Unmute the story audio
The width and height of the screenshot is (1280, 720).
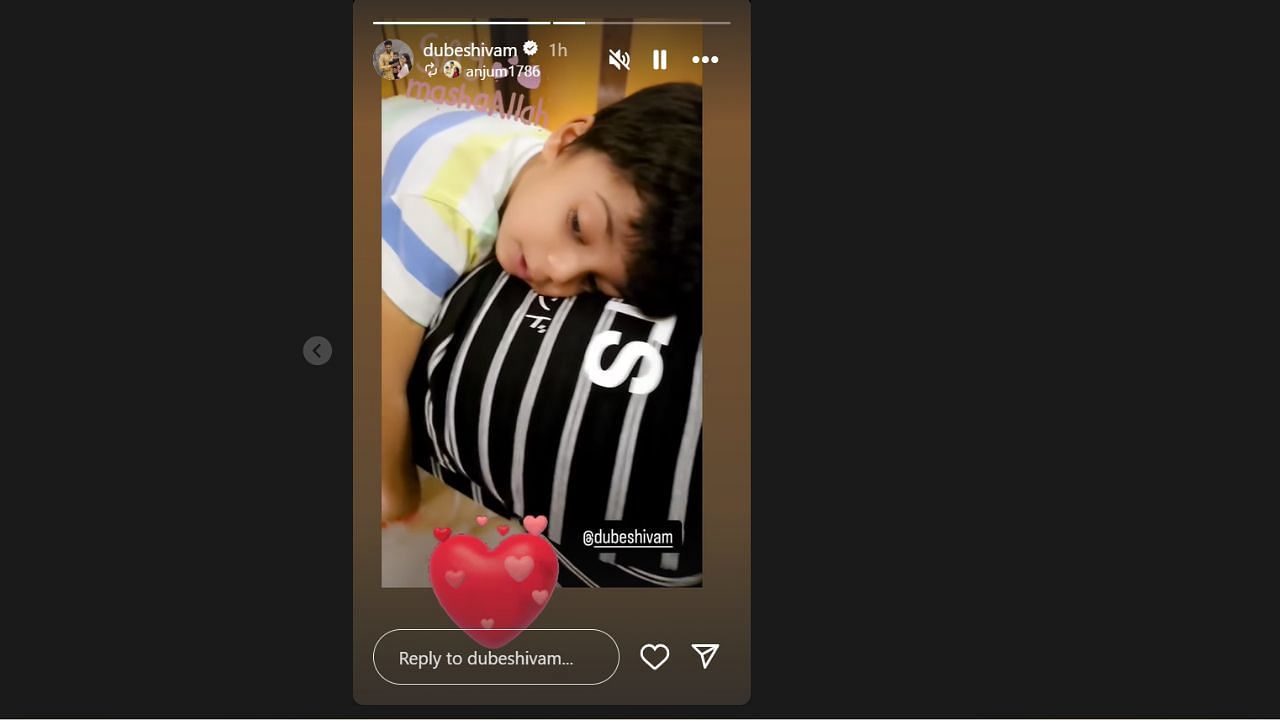tap(619, 60)
